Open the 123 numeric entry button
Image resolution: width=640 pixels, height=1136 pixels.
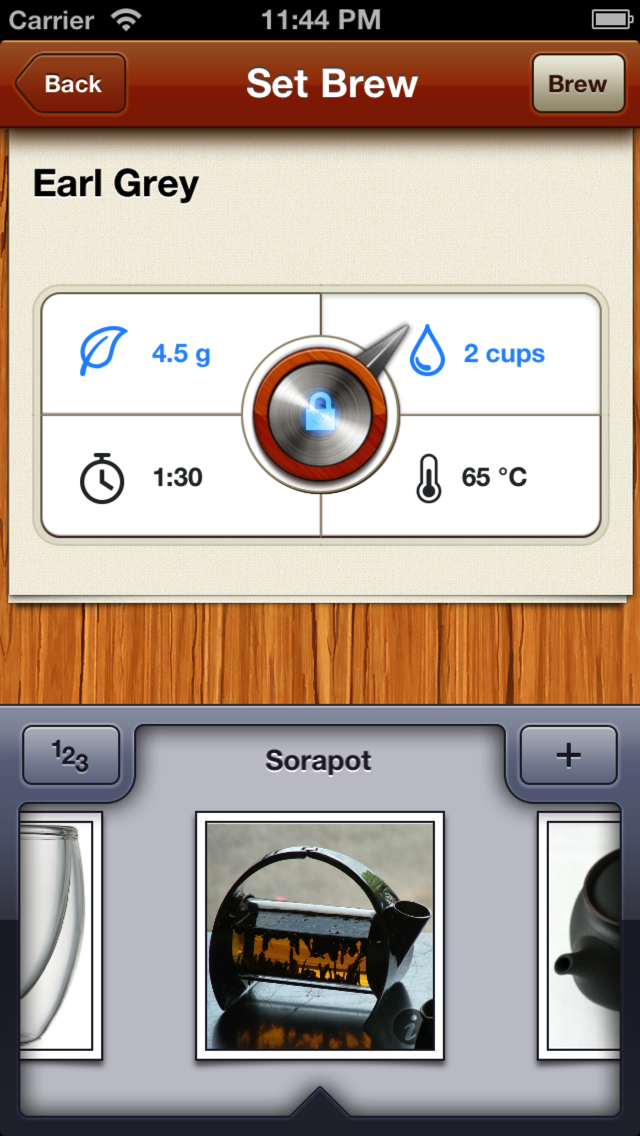(71, 755)
